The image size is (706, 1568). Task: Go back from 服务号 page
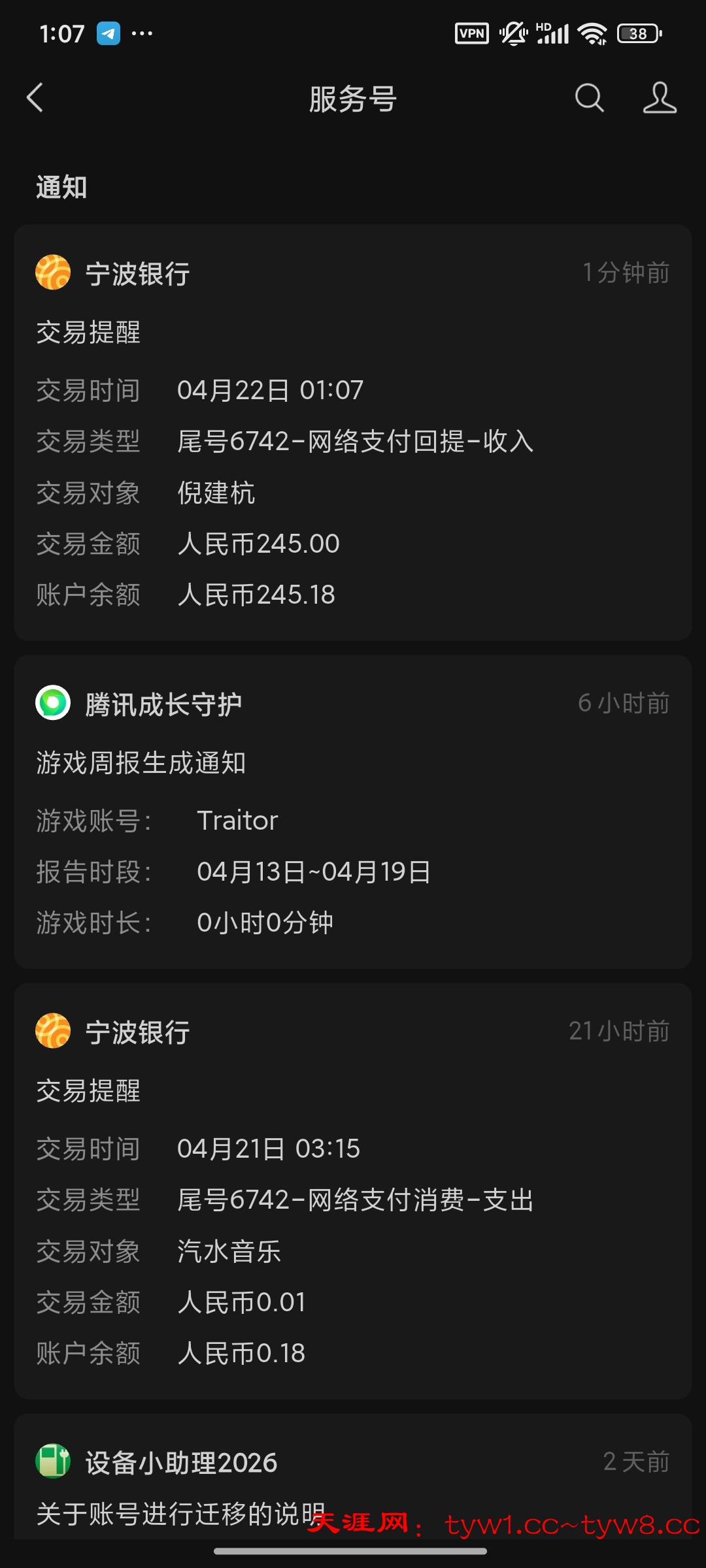tap(35, 98)
